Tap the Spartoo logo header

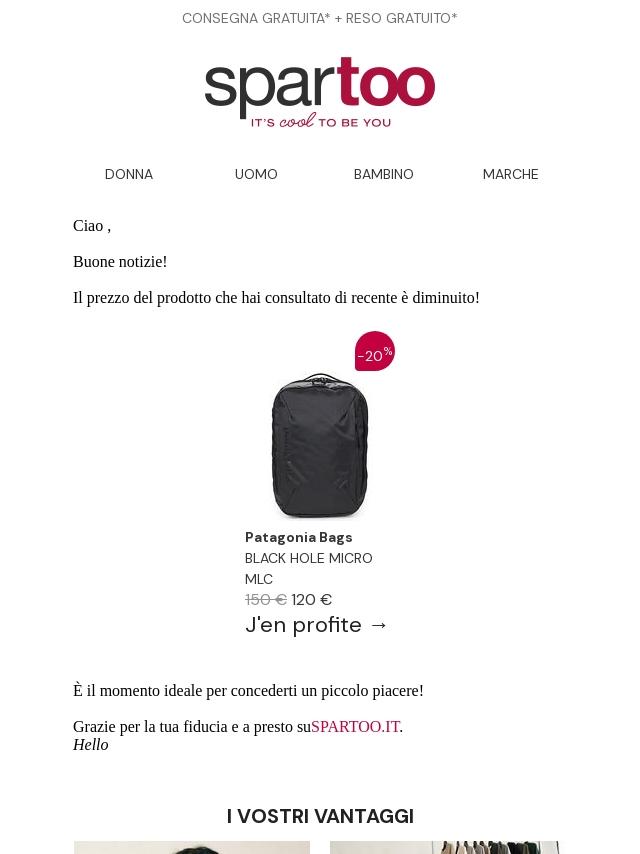pos(320,93)
